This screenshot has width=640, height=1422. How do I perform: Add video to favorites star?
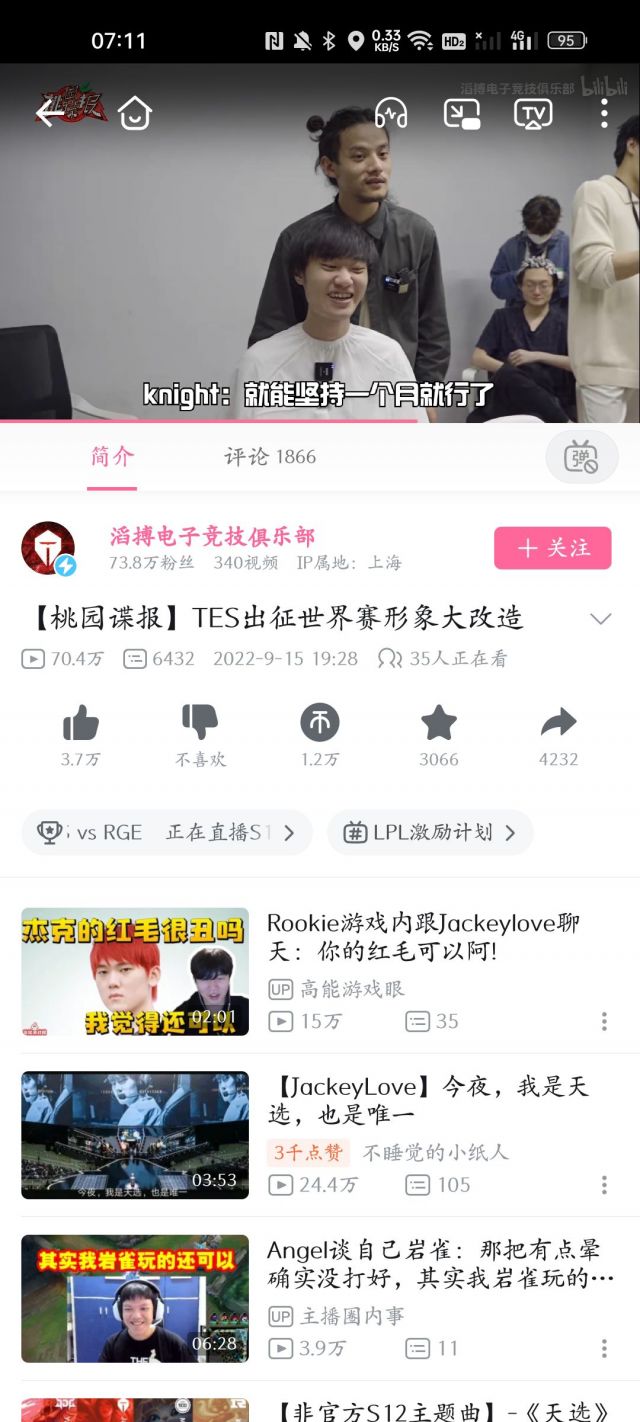point(439,723)
